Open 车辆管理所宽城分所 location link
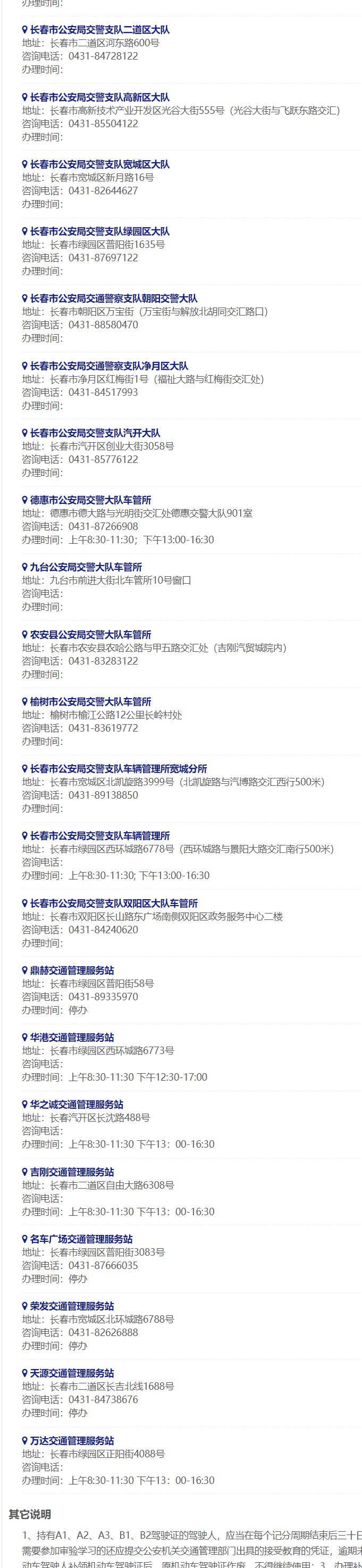Image resolution: width=362 pixels, height=1568 pixels. pyautogui.click(x=118, y=768)
